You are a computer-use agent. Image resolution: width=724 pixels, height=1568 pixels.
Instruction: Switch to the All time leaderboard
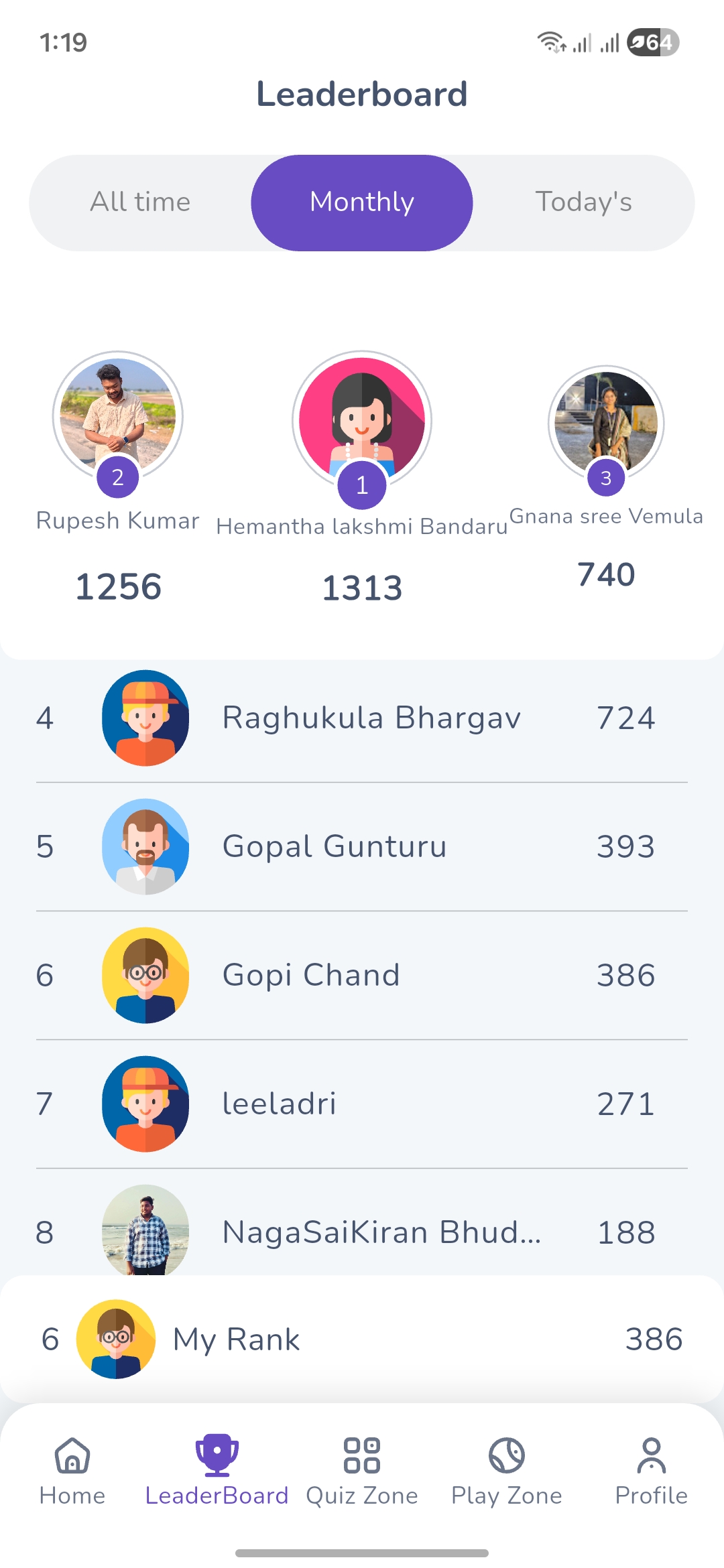tap(141, 202)
